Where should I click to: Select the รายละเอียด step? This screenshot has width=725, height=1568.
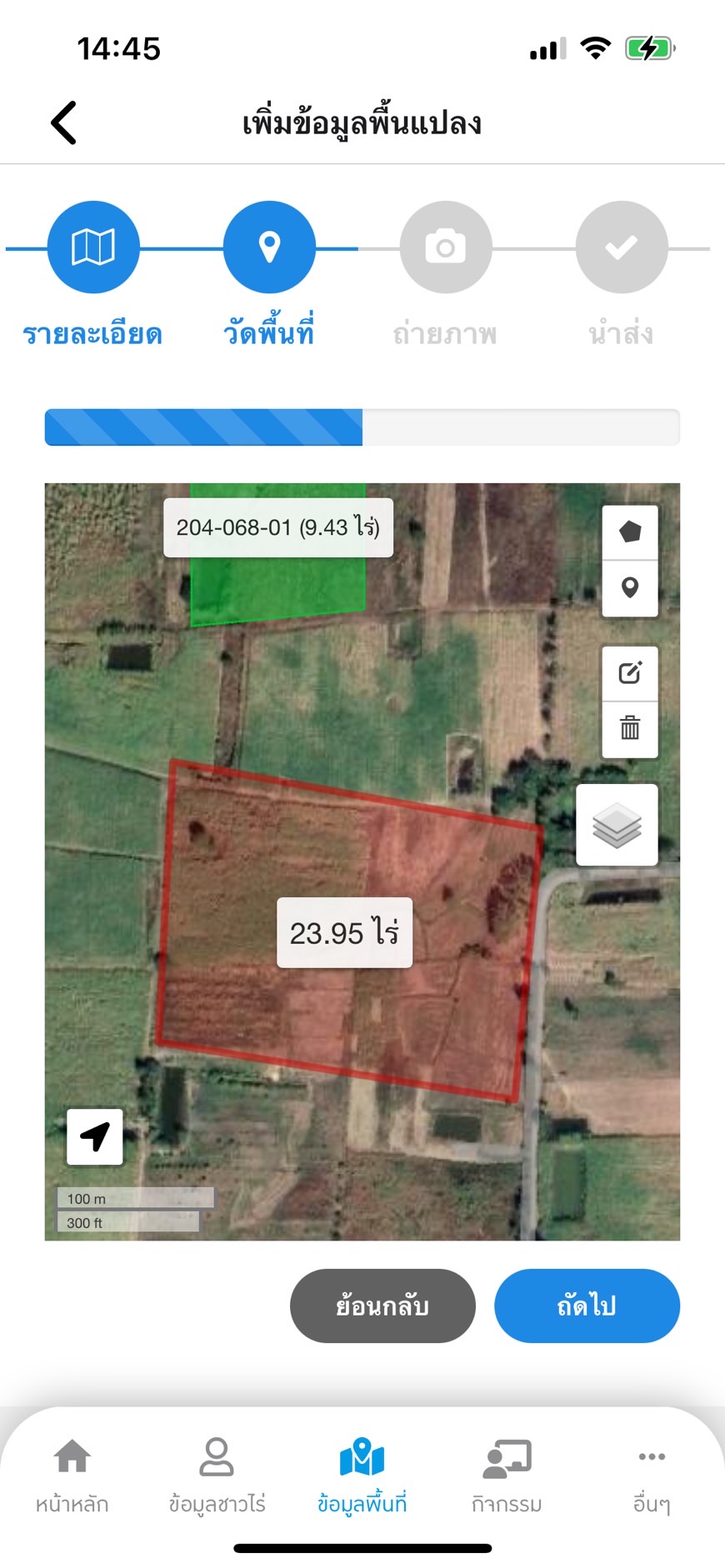[x=93, y=247]
